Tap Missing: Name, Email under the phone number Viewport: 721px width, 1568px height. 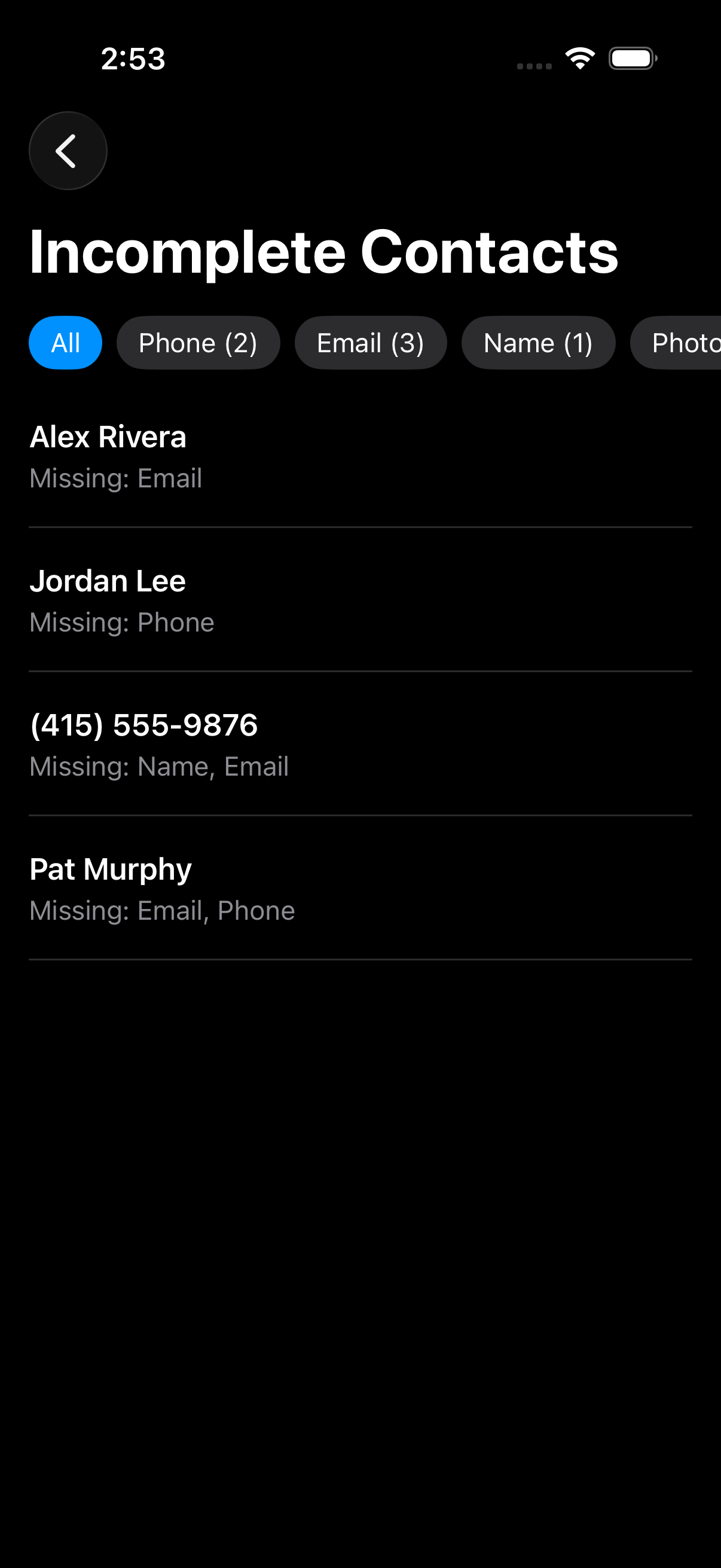click(160, 765)
